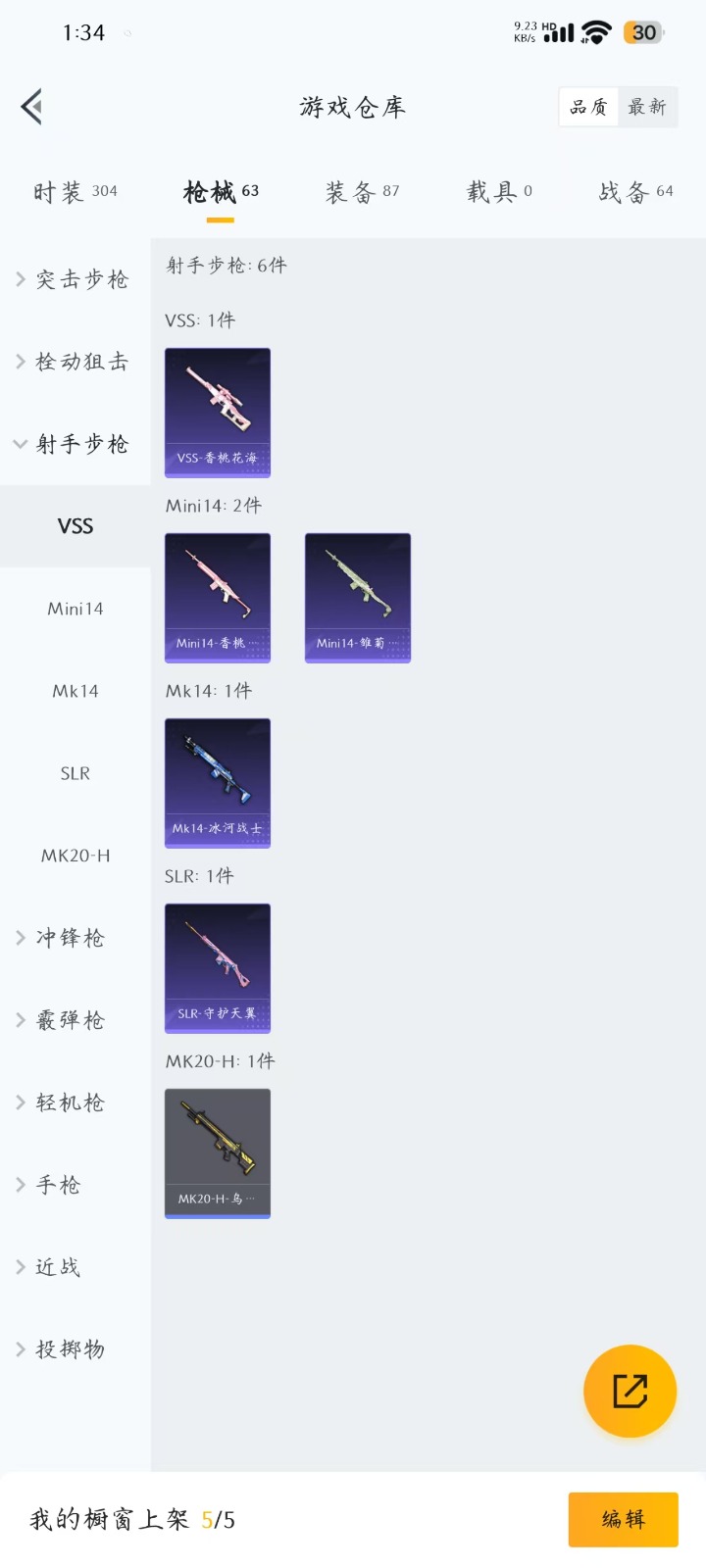Select MK20-H in the sidebar
Image resolution: width=706 pixels, height=1568 pixels.
point(76,856)
